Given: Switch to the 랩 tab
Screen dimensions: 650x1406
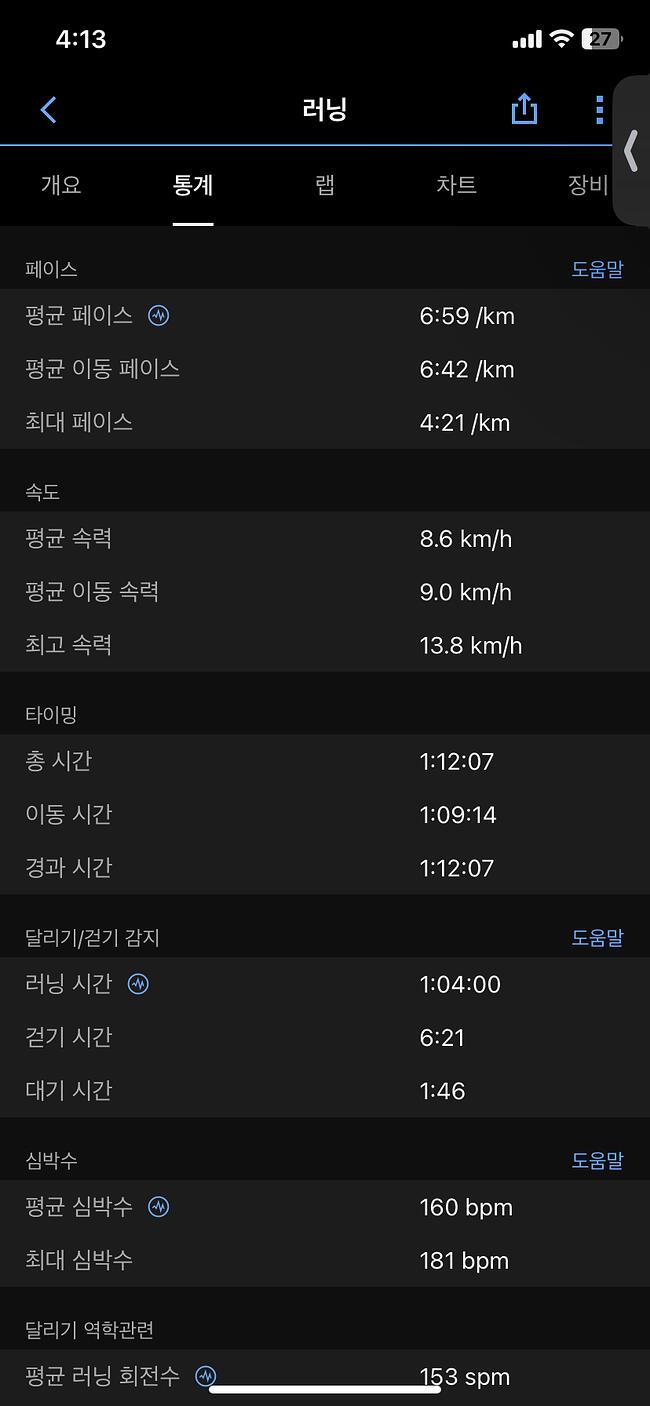Looking at the screenshot, I should click(325, 185).
